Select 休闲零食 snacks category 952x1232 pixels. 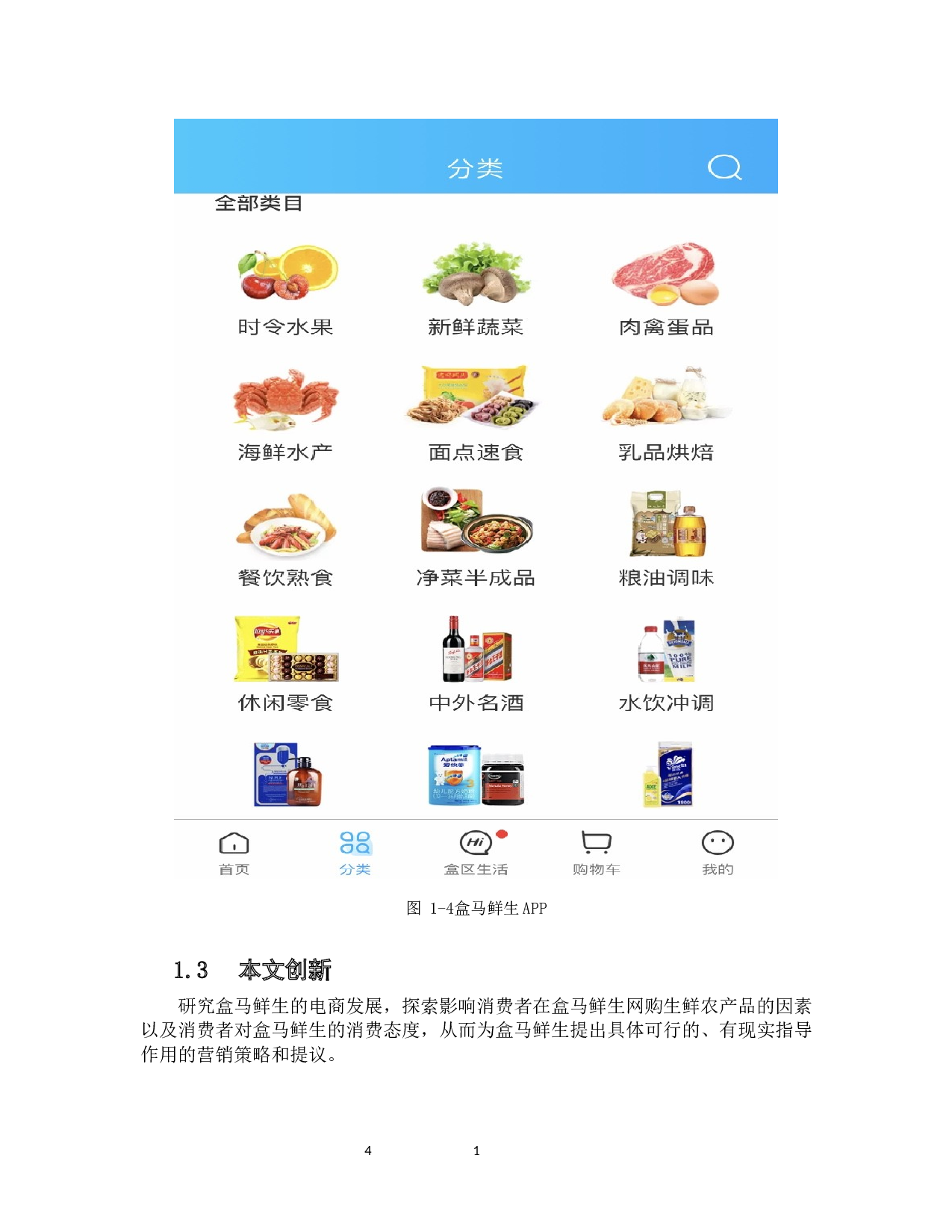[286, 651]
